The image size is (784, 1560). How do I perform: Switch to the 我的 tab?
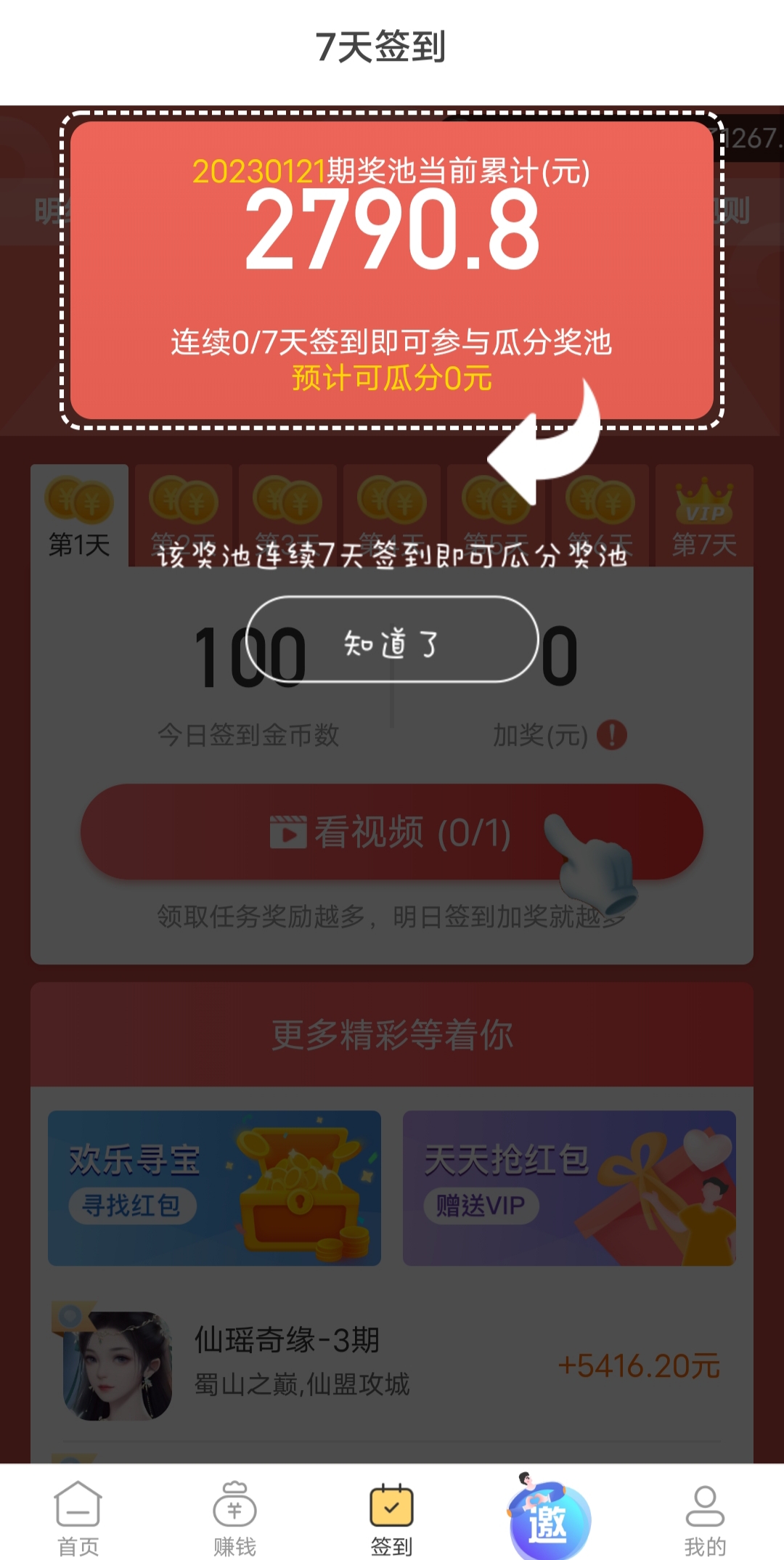point(705,1518)
